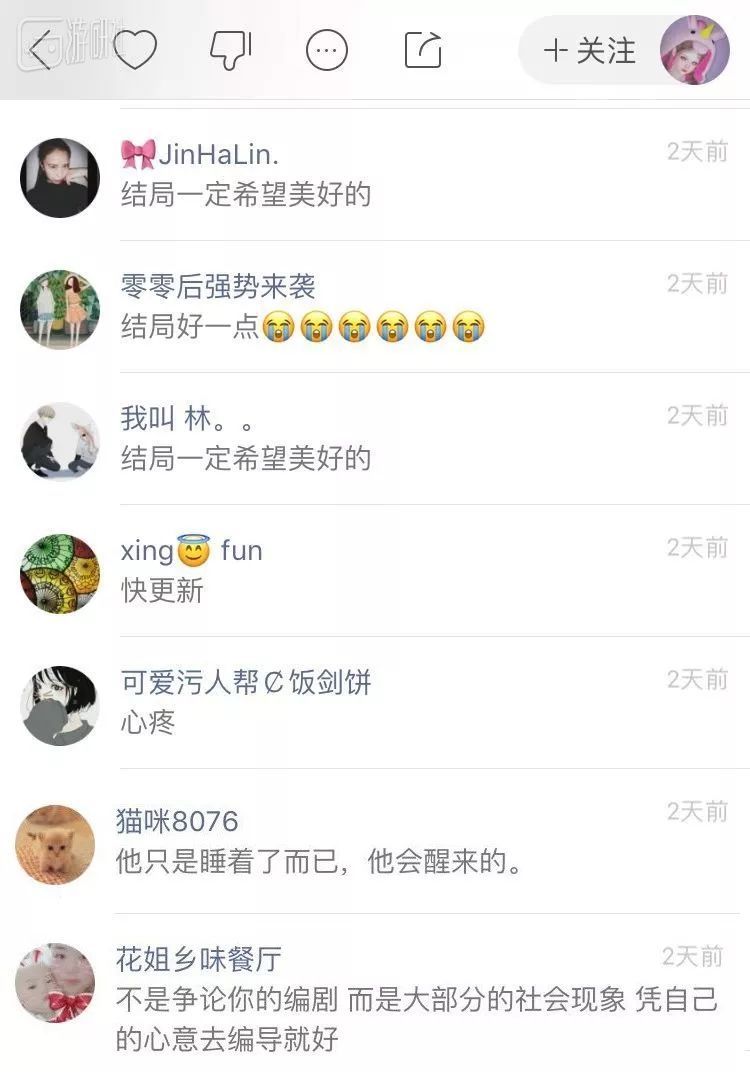Tap username 可爱污人帮饭剑饼

click(x=246, y=682)
